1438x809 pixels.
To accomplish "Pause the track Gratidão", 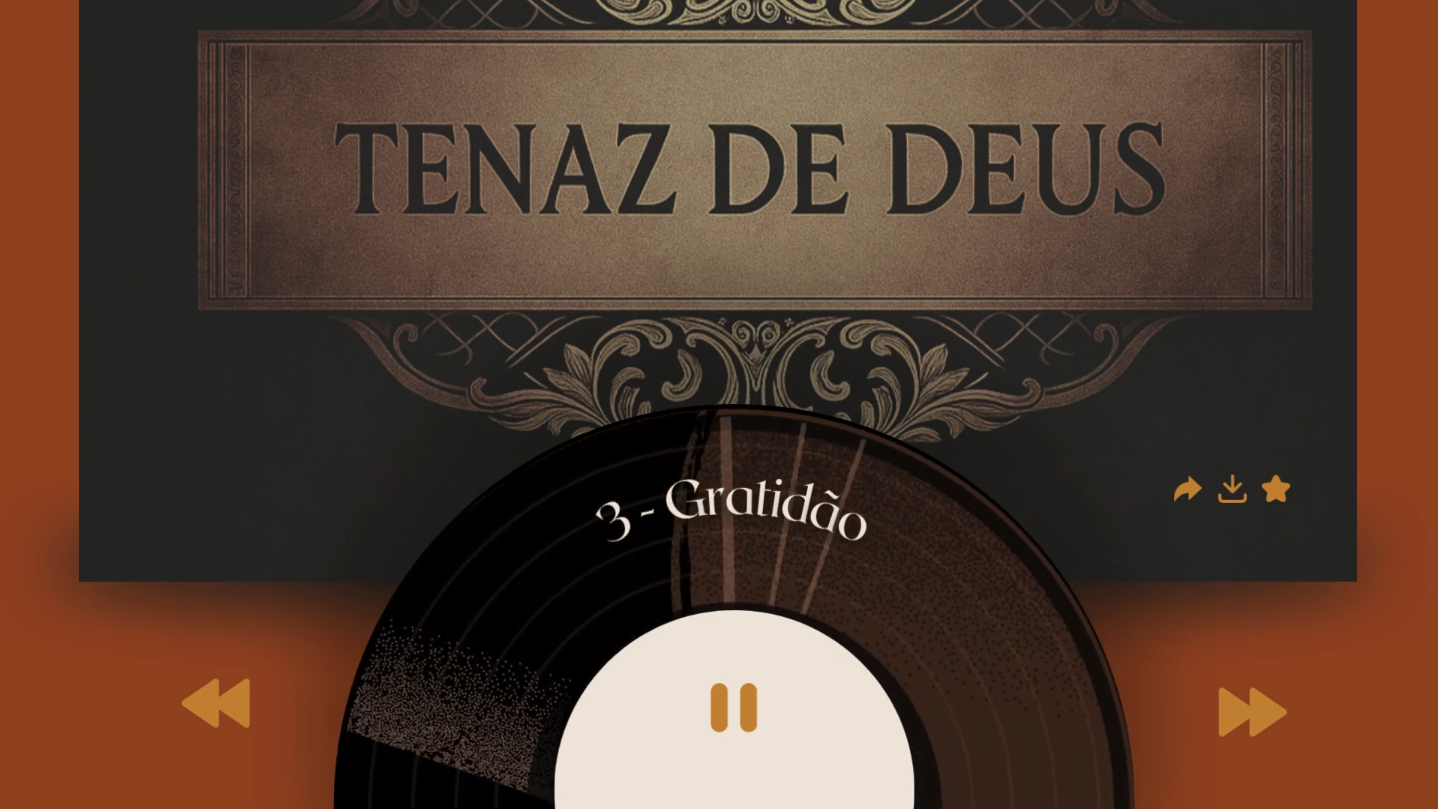I will 733,708.
